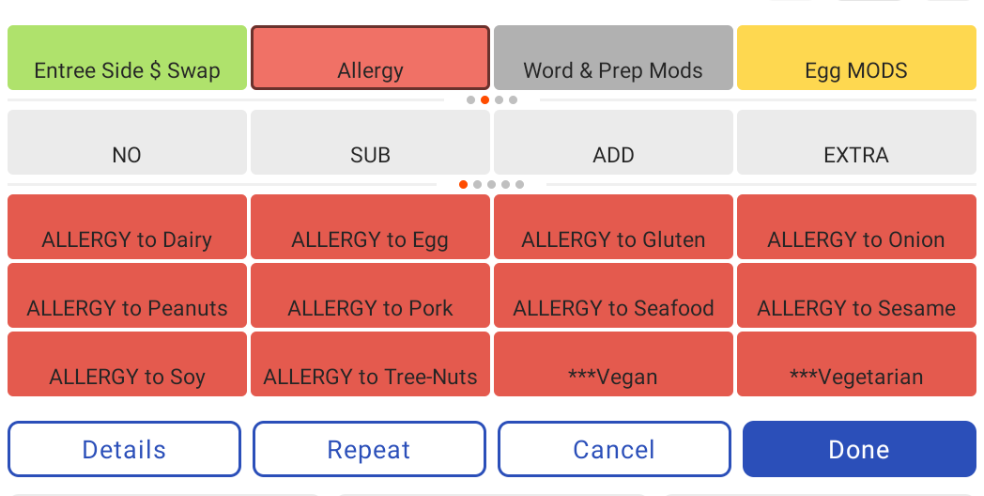Mark ALLERGY to Onion
The image size is (984, 496).
pyautogui.click(x=856, y=227)
